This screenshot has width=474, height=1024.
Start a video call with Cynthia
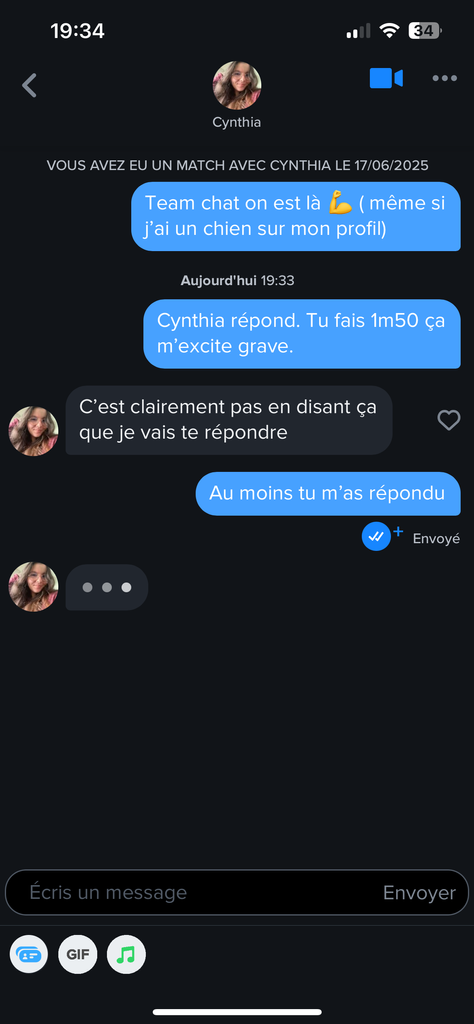point(386,78)
